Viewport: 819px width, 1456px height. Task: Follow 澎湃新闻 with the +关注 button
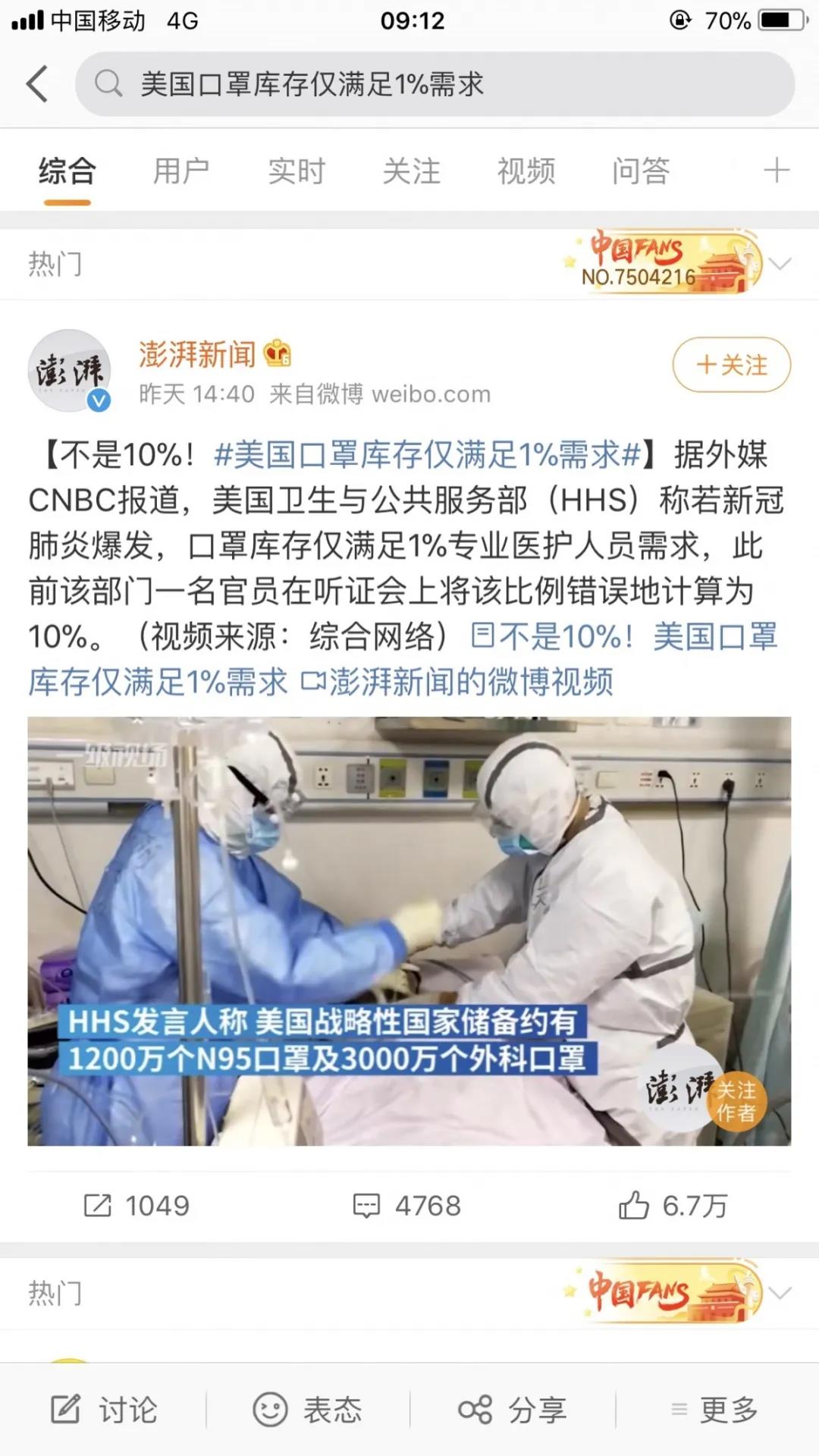(731, 365)
